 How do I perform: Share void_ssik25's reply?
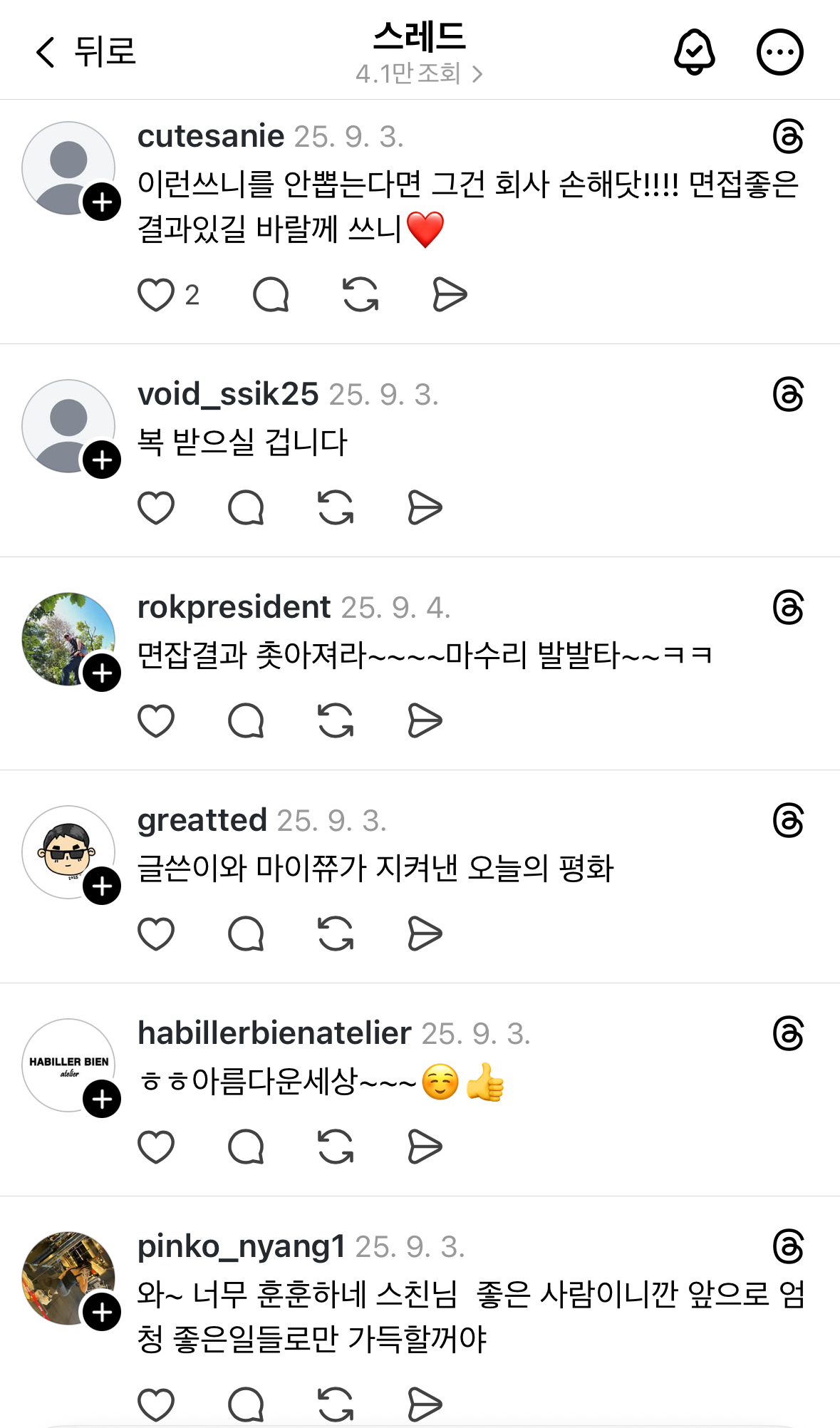coord(425,508)
